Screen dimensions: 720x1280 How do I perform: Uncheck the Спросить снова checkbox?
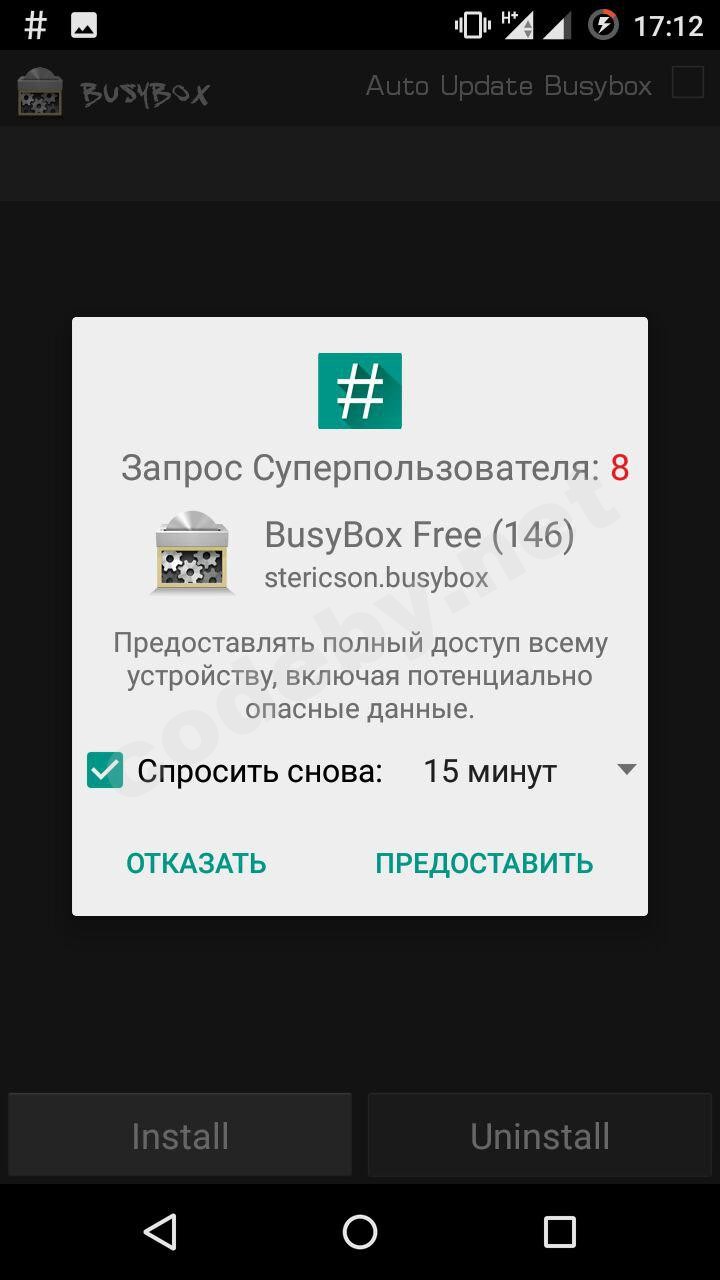[x=105, y=771]
